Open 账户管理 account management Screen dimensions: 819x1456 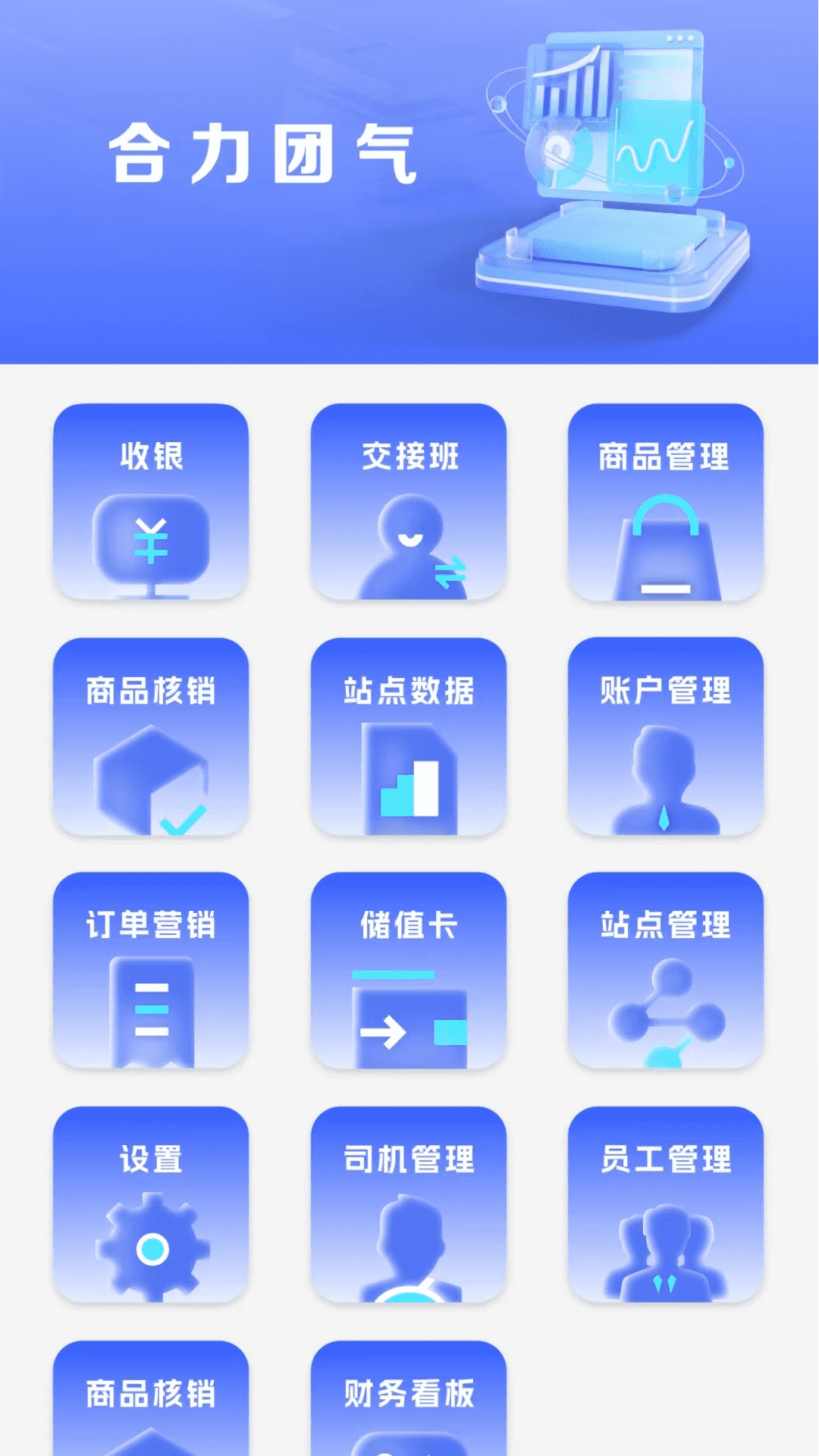click(665, 736)
